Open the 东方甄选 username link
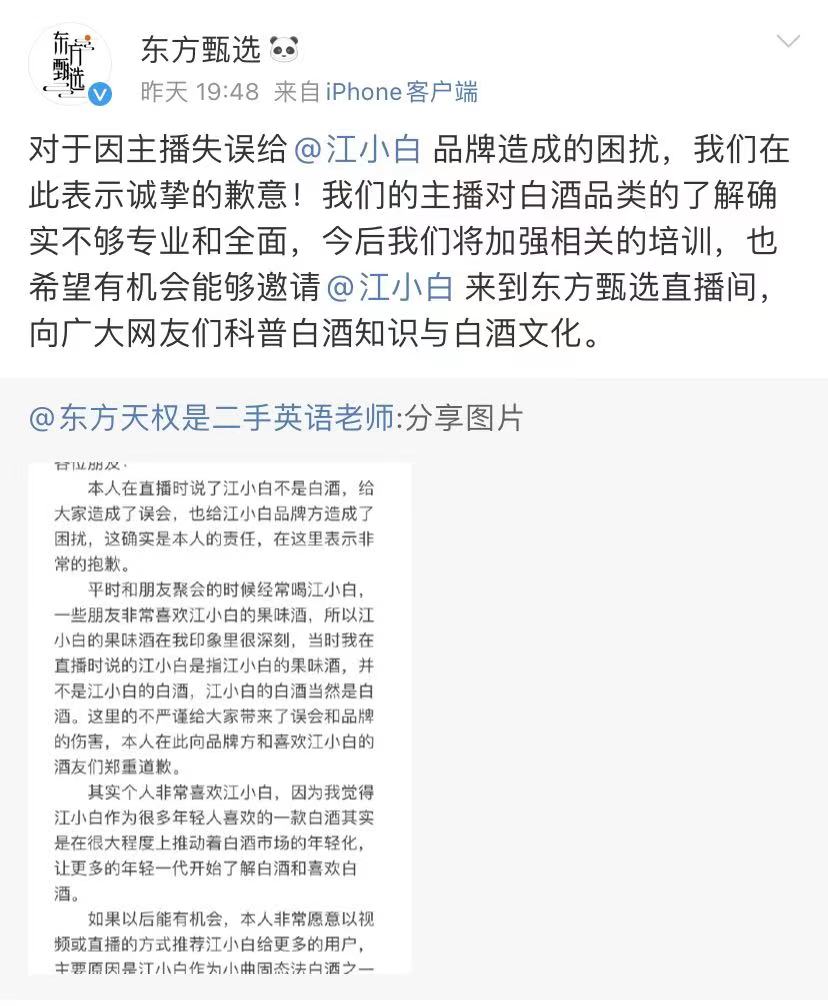Image resolution: width=828 pixels, height=1006 pixels. click(200, 47)
